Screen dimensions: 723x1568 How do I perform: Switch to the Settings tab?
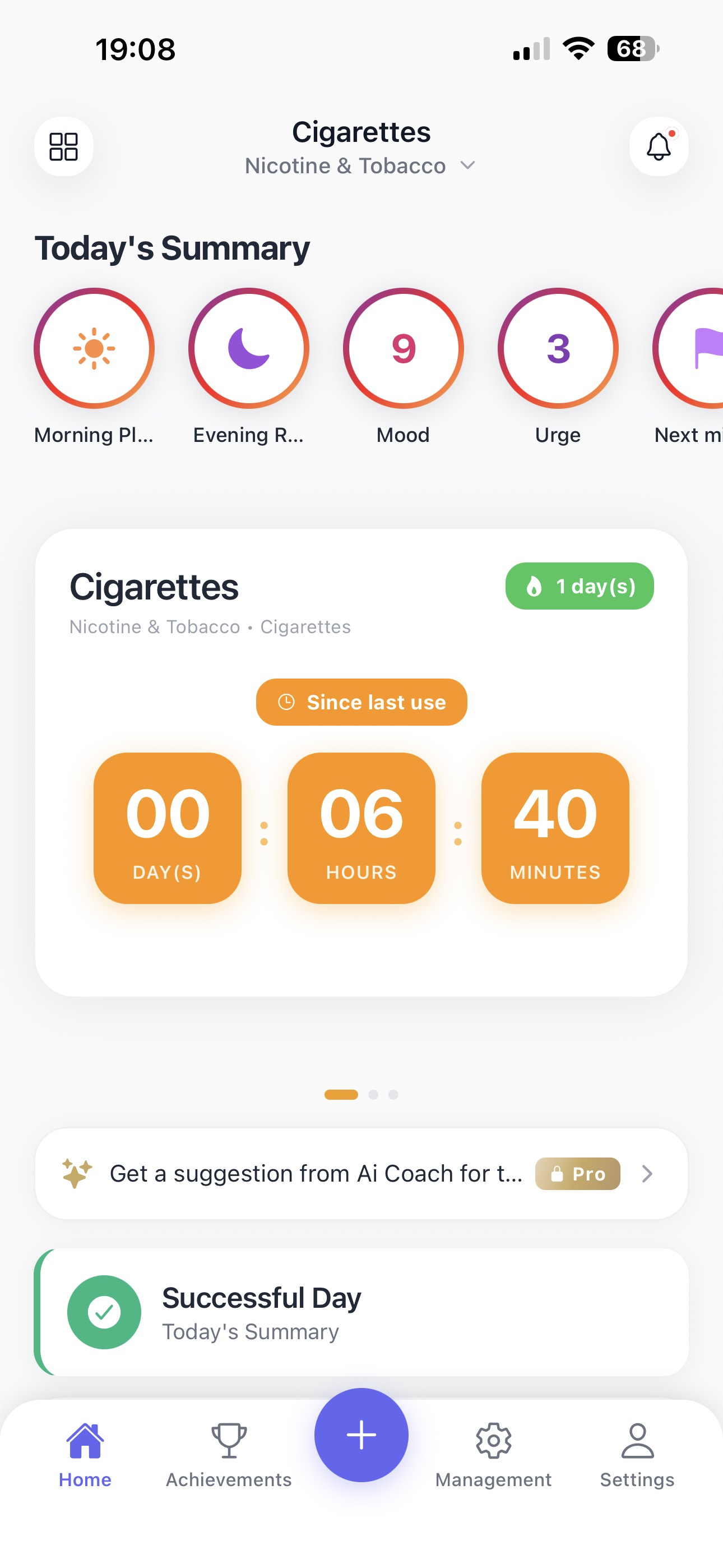pyautogui.click(x=637, y=1456)
